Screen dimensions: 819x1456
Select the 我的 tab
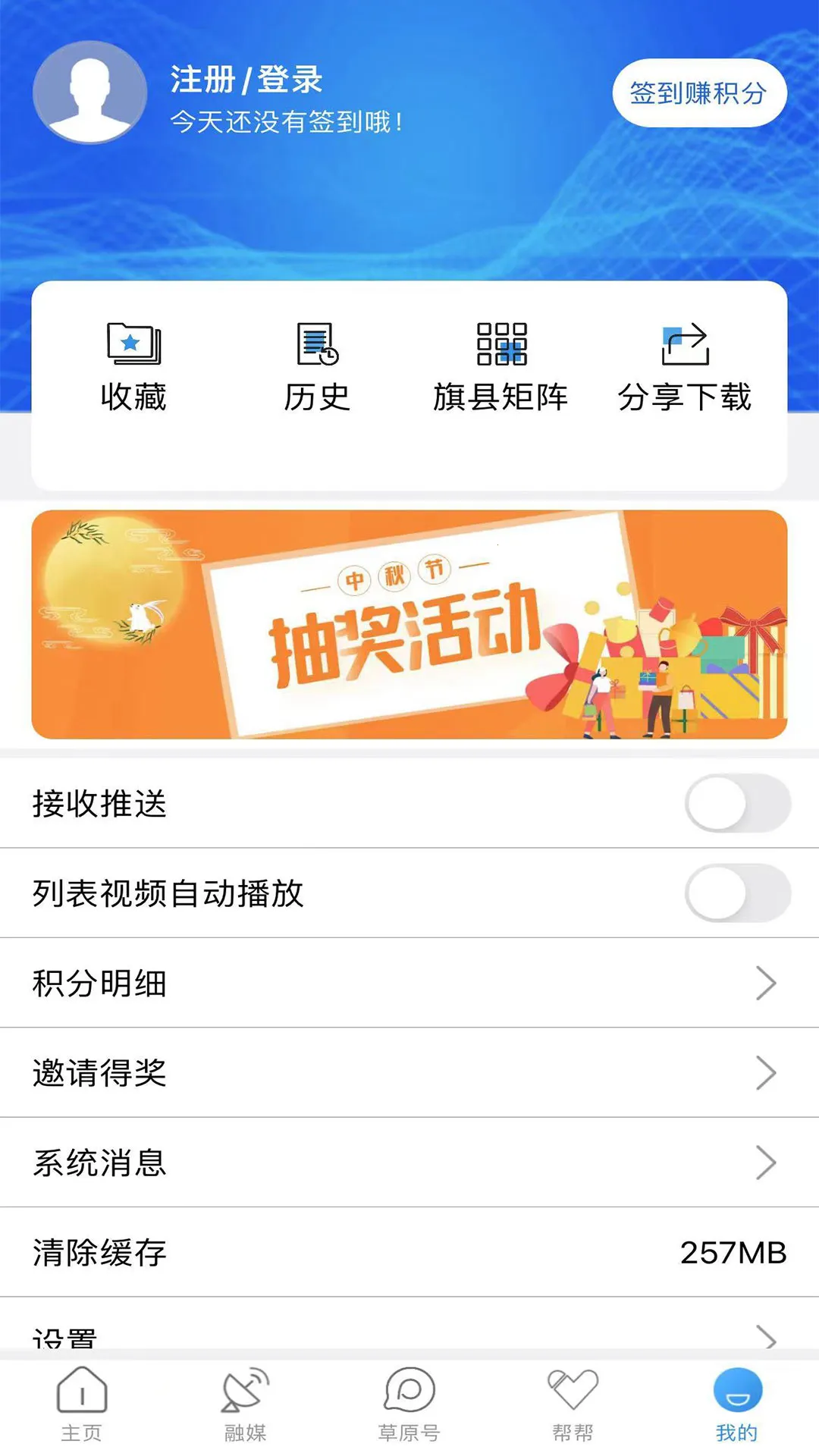(x=737, y=1404)
